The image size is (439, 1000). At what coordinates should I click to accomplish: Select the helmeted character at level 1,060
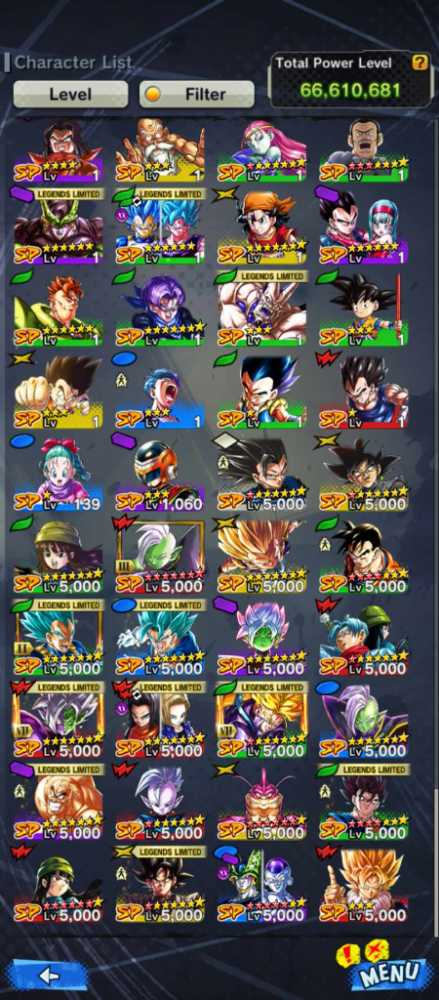point(160,475)
